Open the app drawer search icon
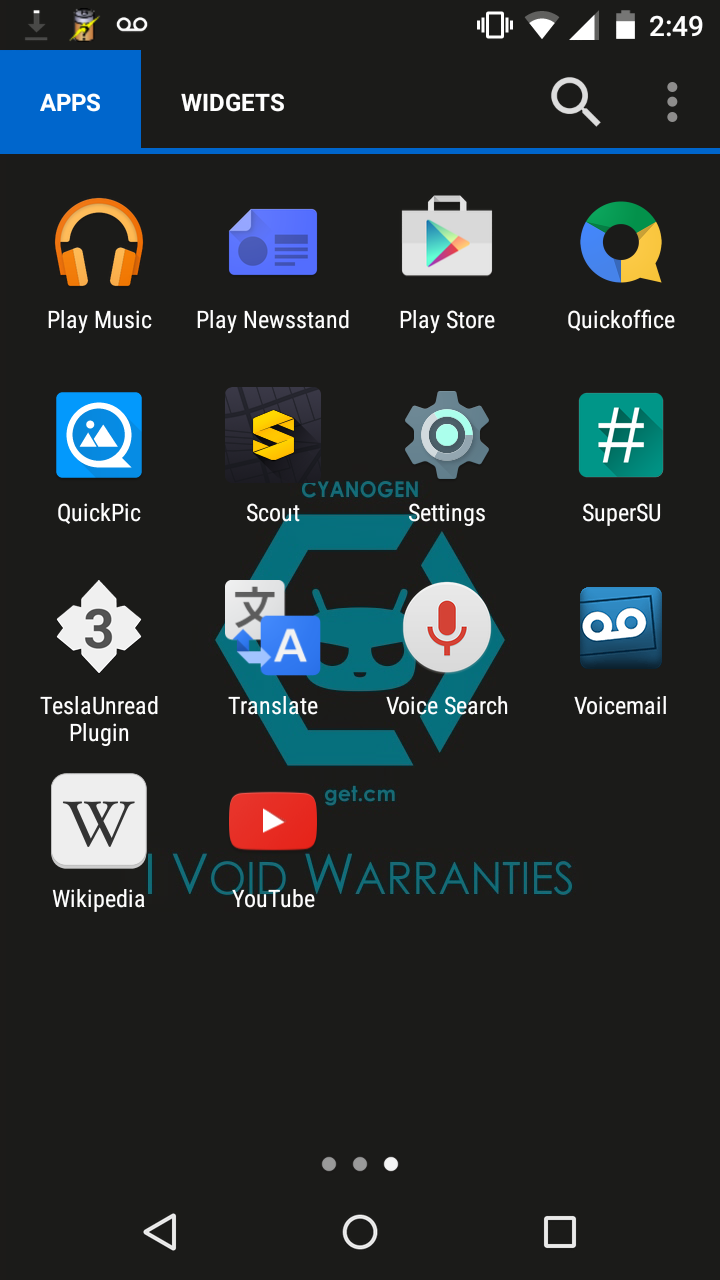The width and height of the screenshot is (720, 1280). click(575, 102)
